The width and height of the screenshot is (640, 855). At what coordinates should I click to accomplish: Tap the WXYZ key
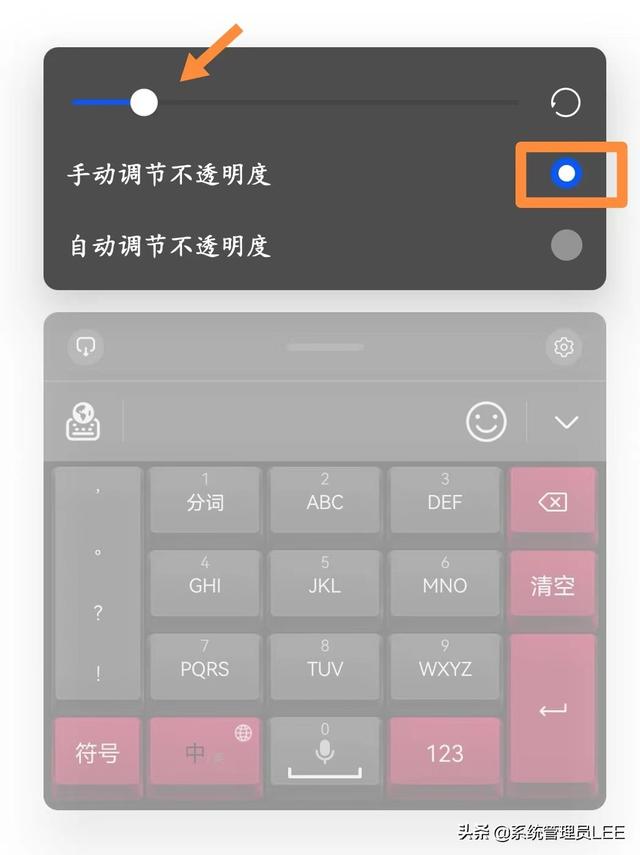pos(445,666)
